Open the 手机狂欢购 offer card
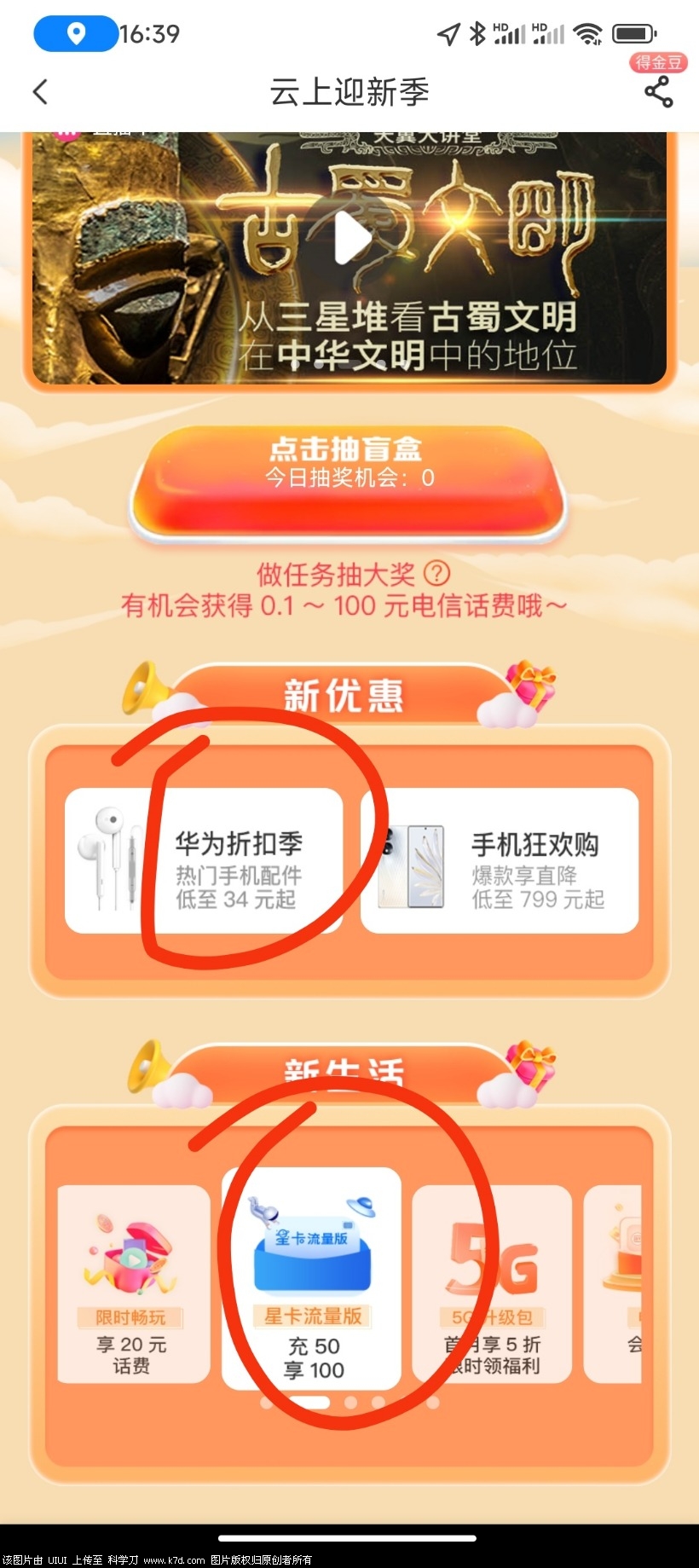Image resolution: width=699 pixels, height=1568 pixels. point(500,861)
